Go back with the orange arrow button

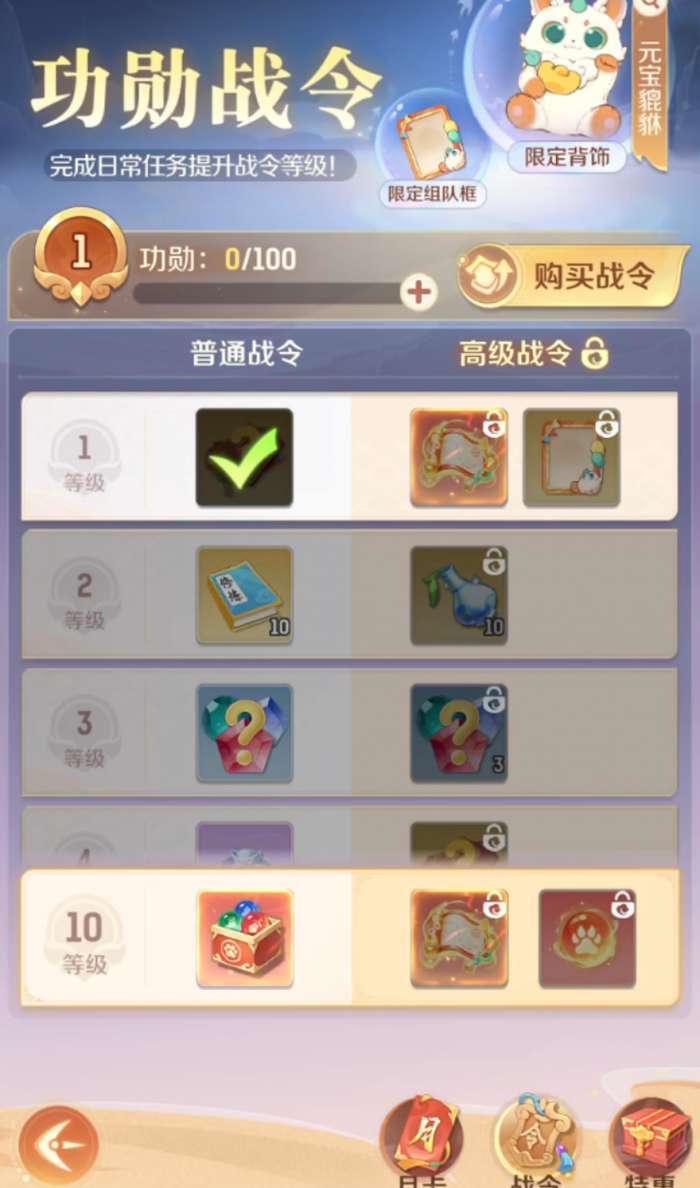pyautogui.click(x=59, y=1145)
